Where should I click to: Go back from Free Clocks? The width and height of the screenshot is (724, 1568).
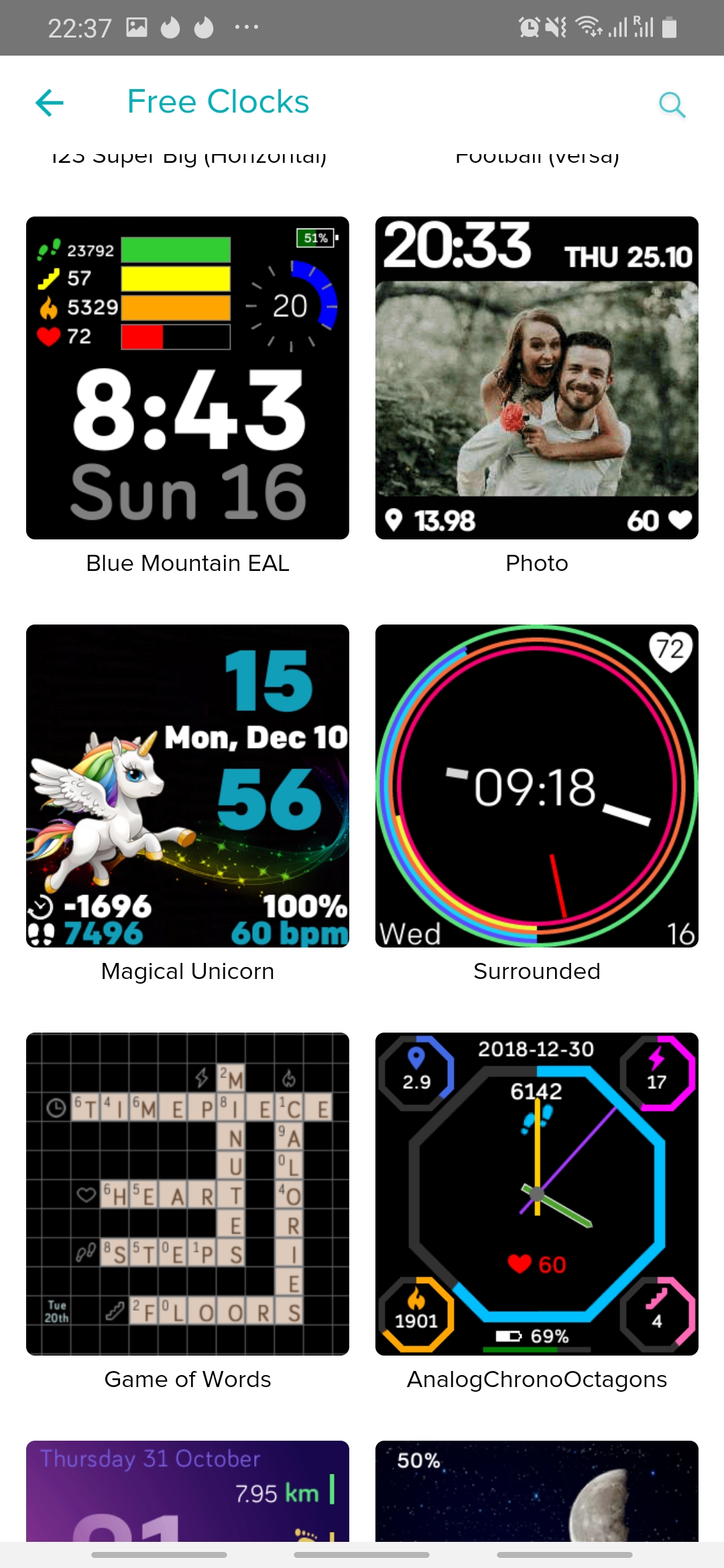pyautogui.click(x=50, y=103)
